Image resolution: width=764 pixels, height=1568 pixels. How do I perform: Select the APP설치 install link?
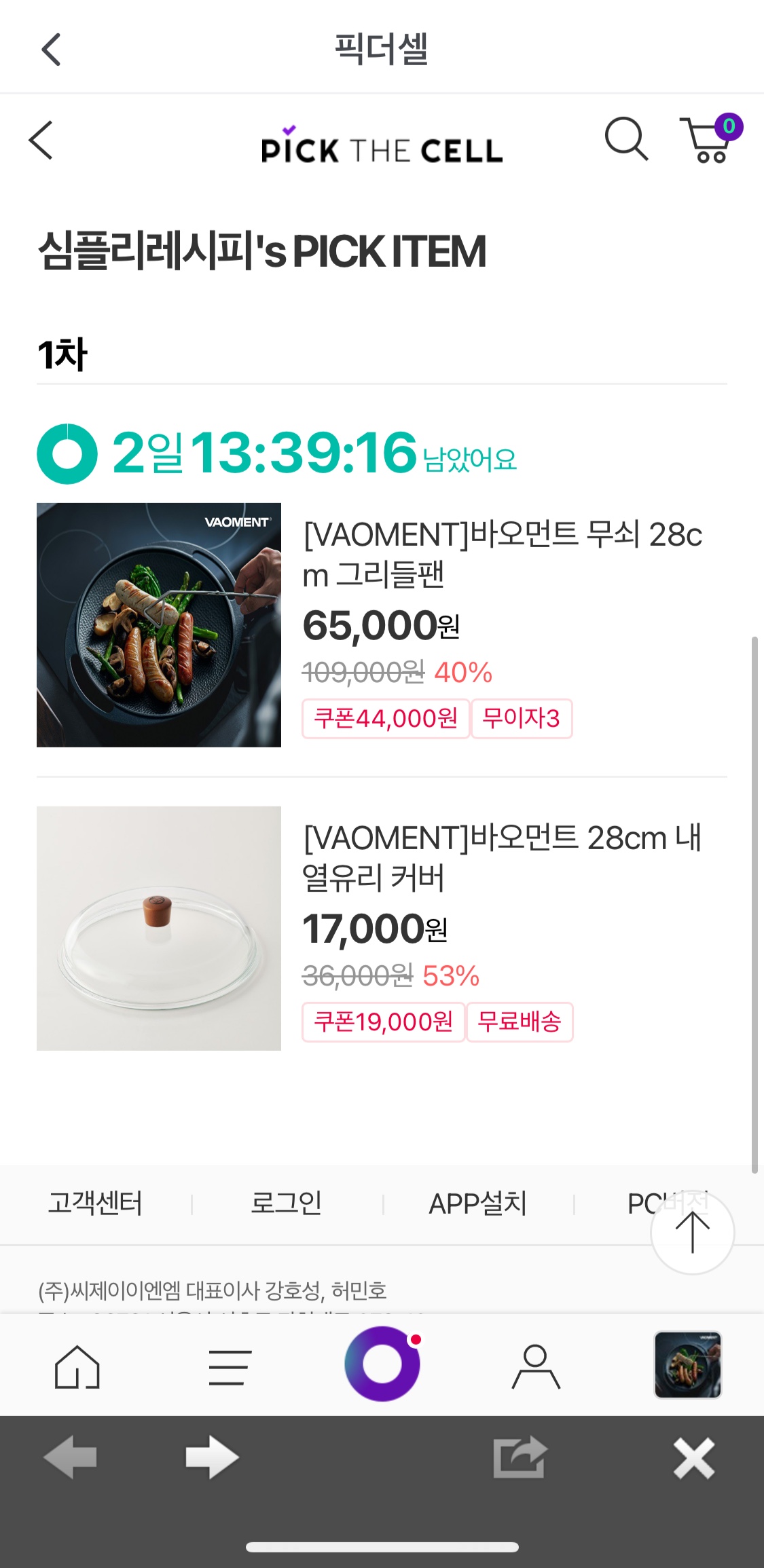[477, 1203]
